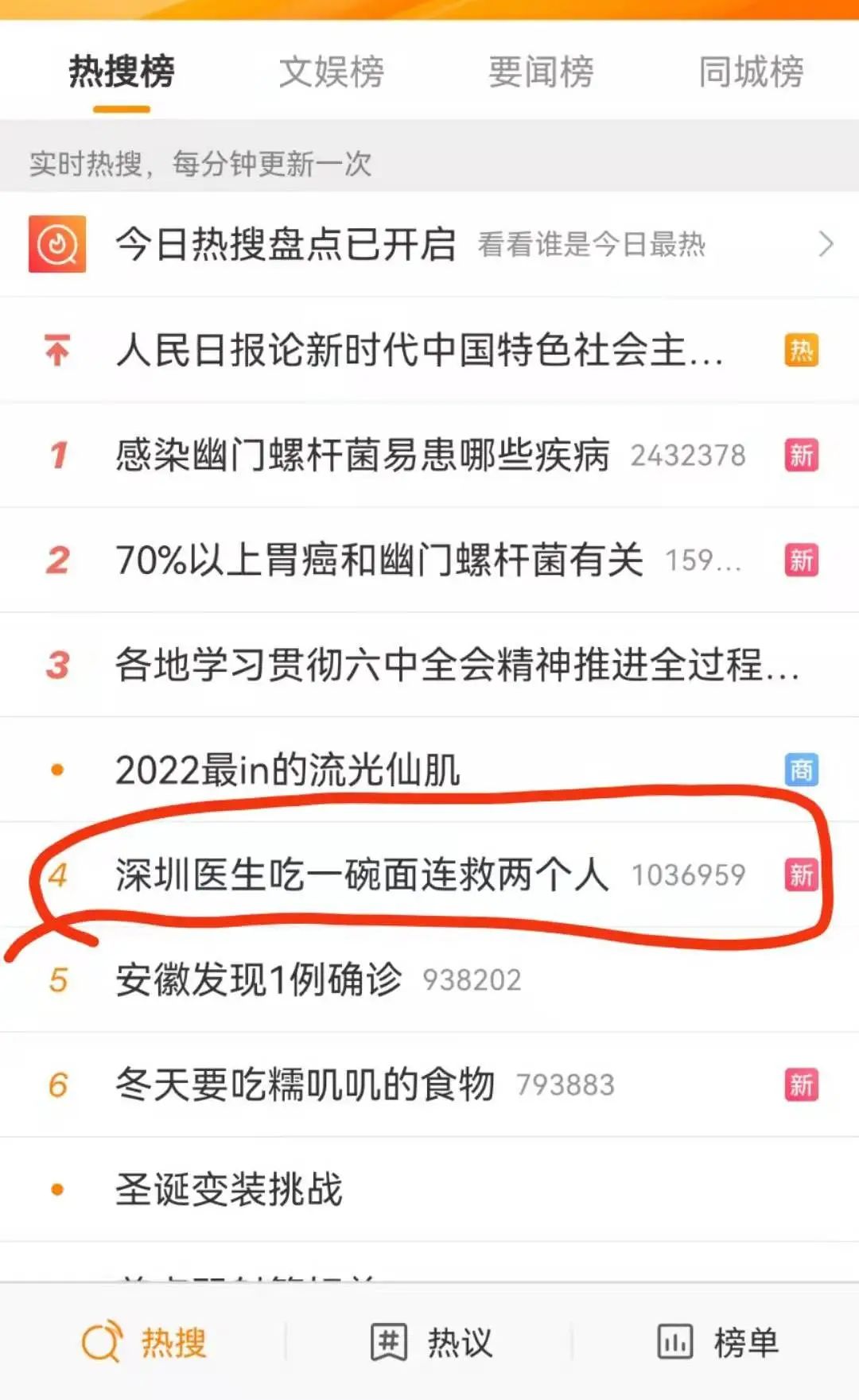Open topic 深圳医生吃一碗面连救两个人
Screen dimensions: 859x1400
429,875
